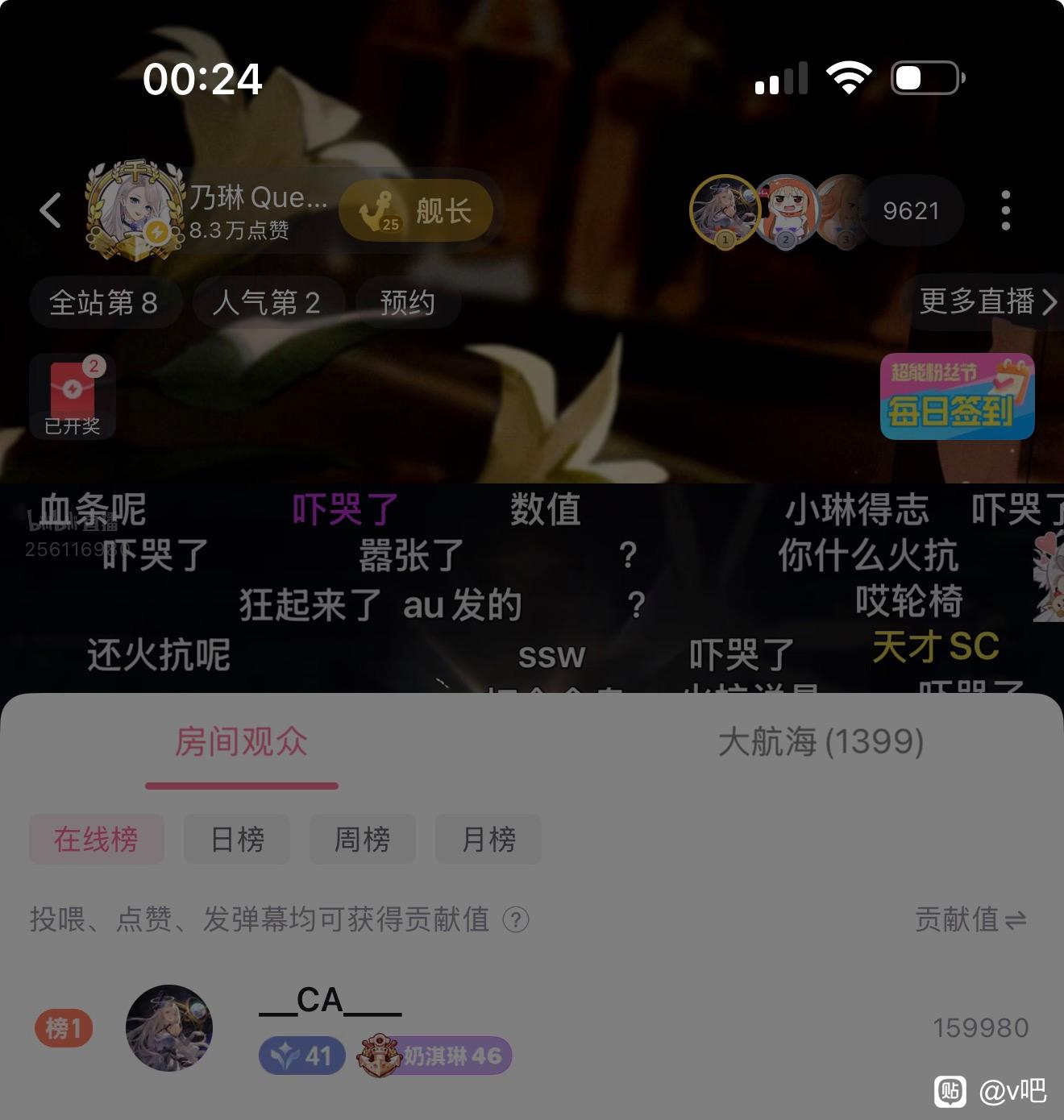Toggle the 贡献值 sort switch
The image size is (1064, 1120).
[971, 919]
